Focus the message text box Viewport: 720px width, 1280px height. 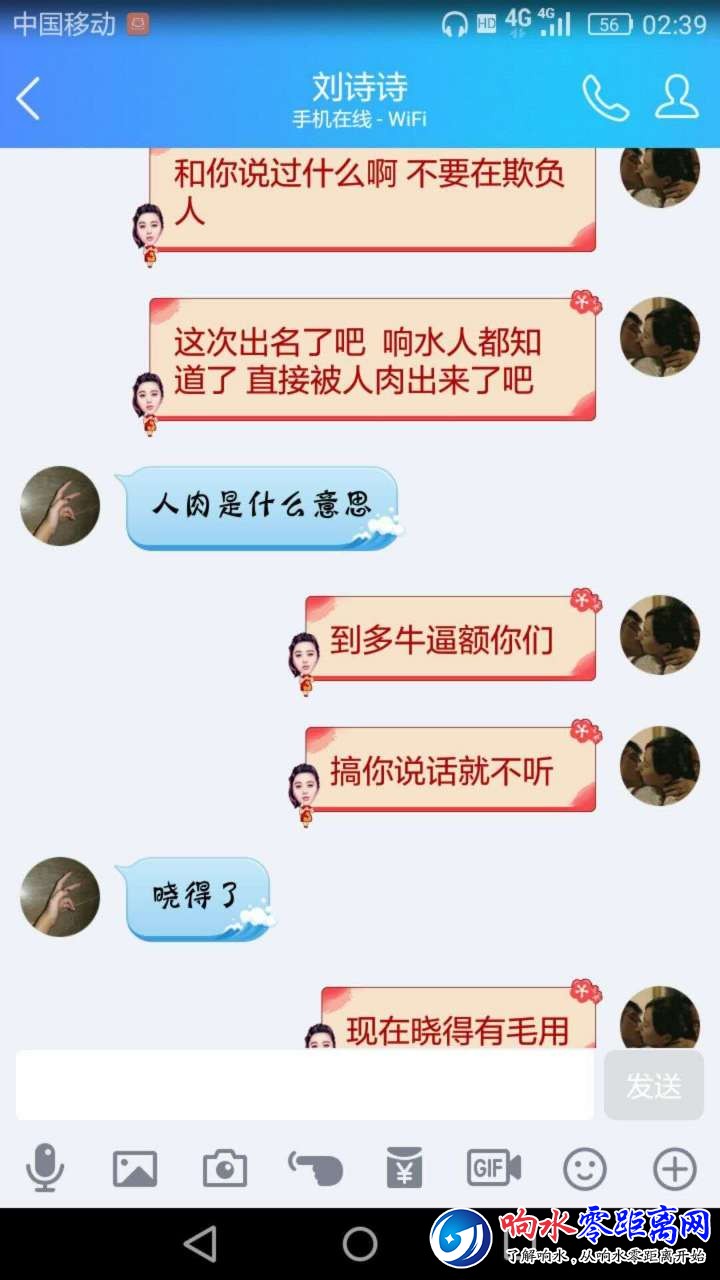pos(305,1085)
